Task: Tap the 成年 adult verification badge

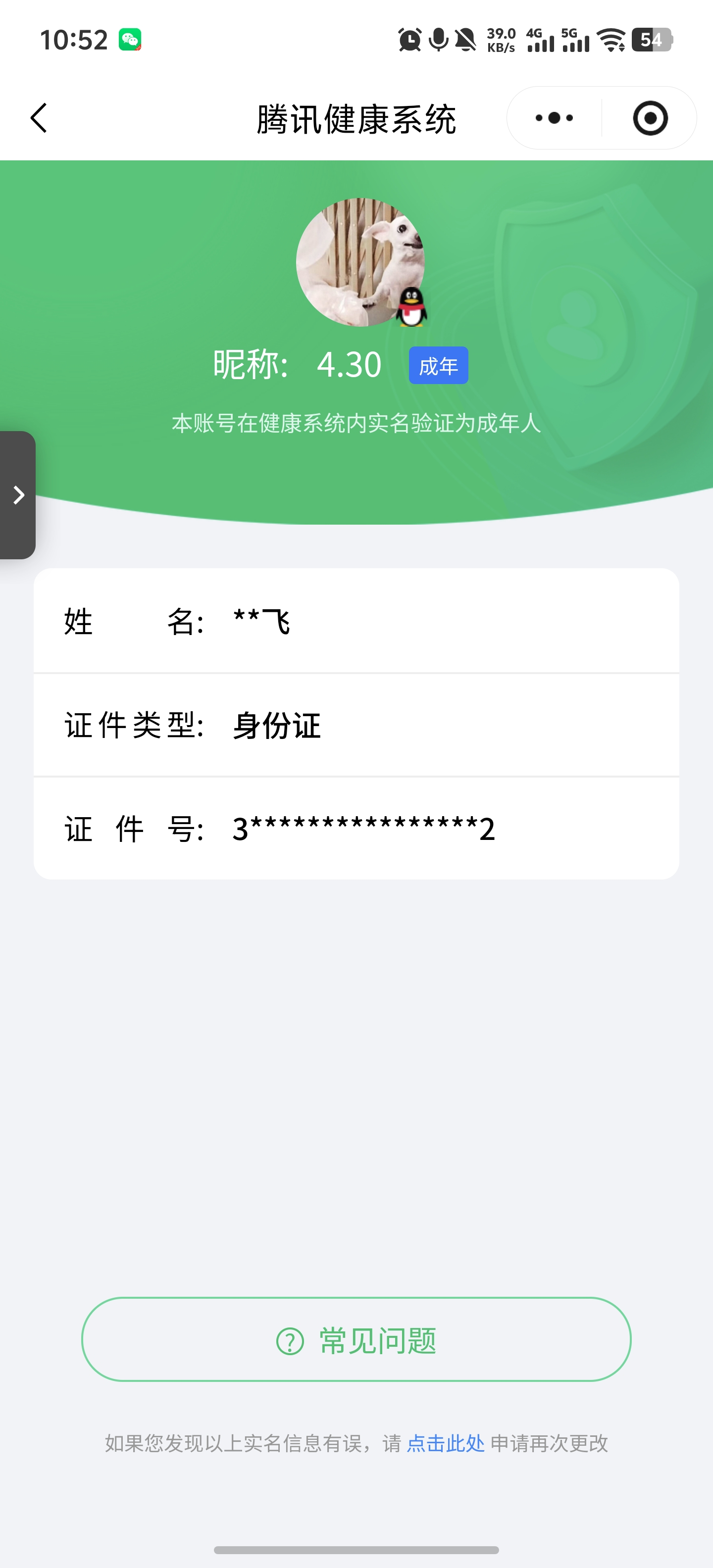Action: [x=438, y=365]
